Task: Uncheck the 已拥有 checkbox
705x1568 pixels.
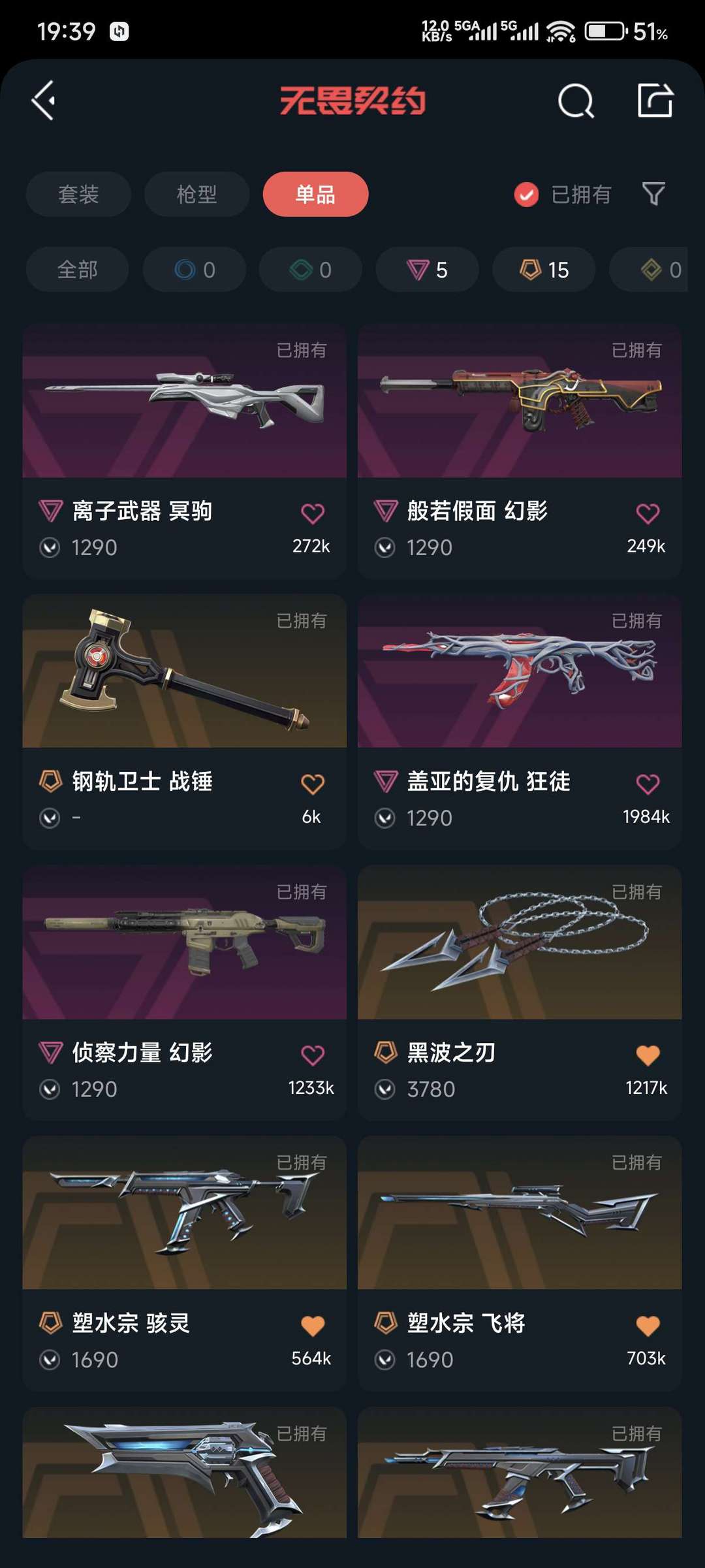Action: [526, 194]
